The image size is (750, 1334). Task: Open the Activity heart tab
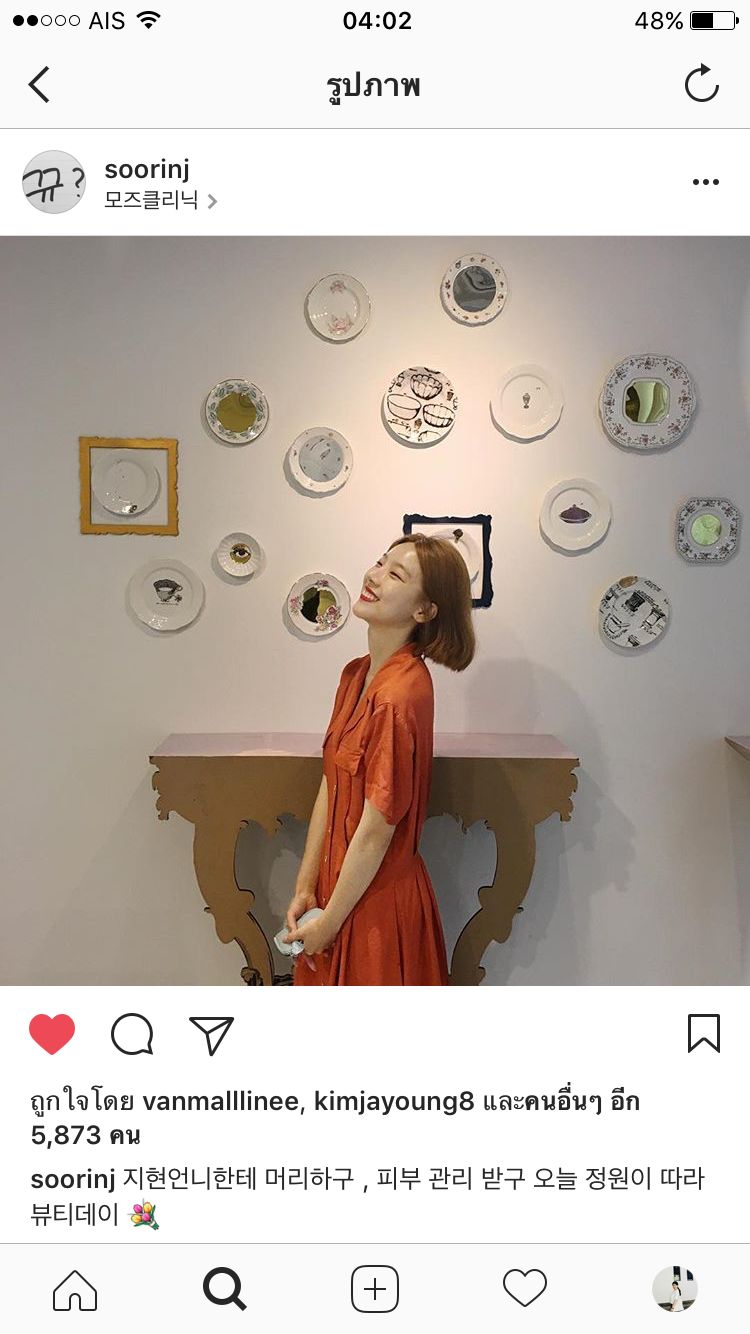tap(525, 1289)
